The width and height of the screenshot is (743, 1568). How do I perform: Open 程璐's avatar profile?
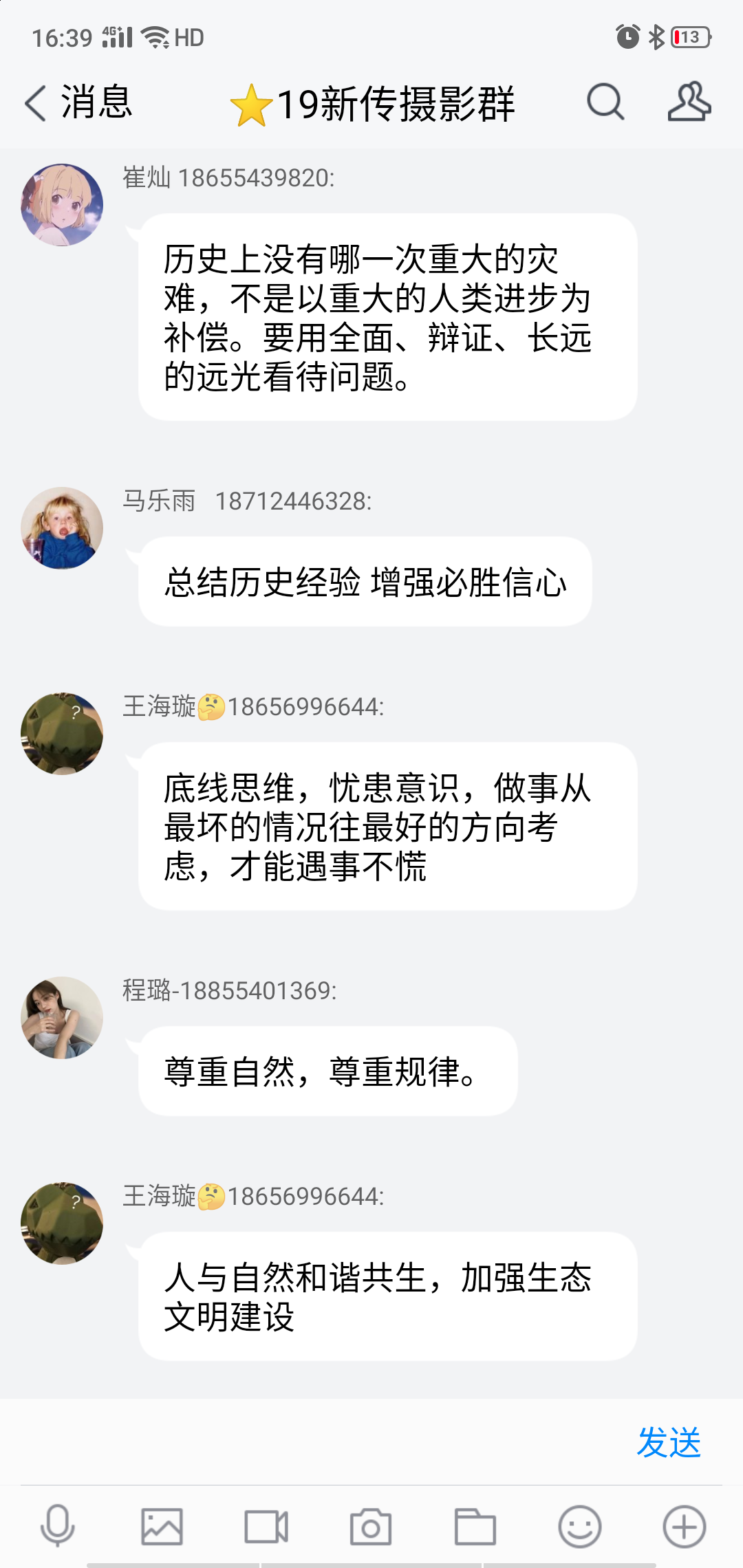tap(62, 1018)
